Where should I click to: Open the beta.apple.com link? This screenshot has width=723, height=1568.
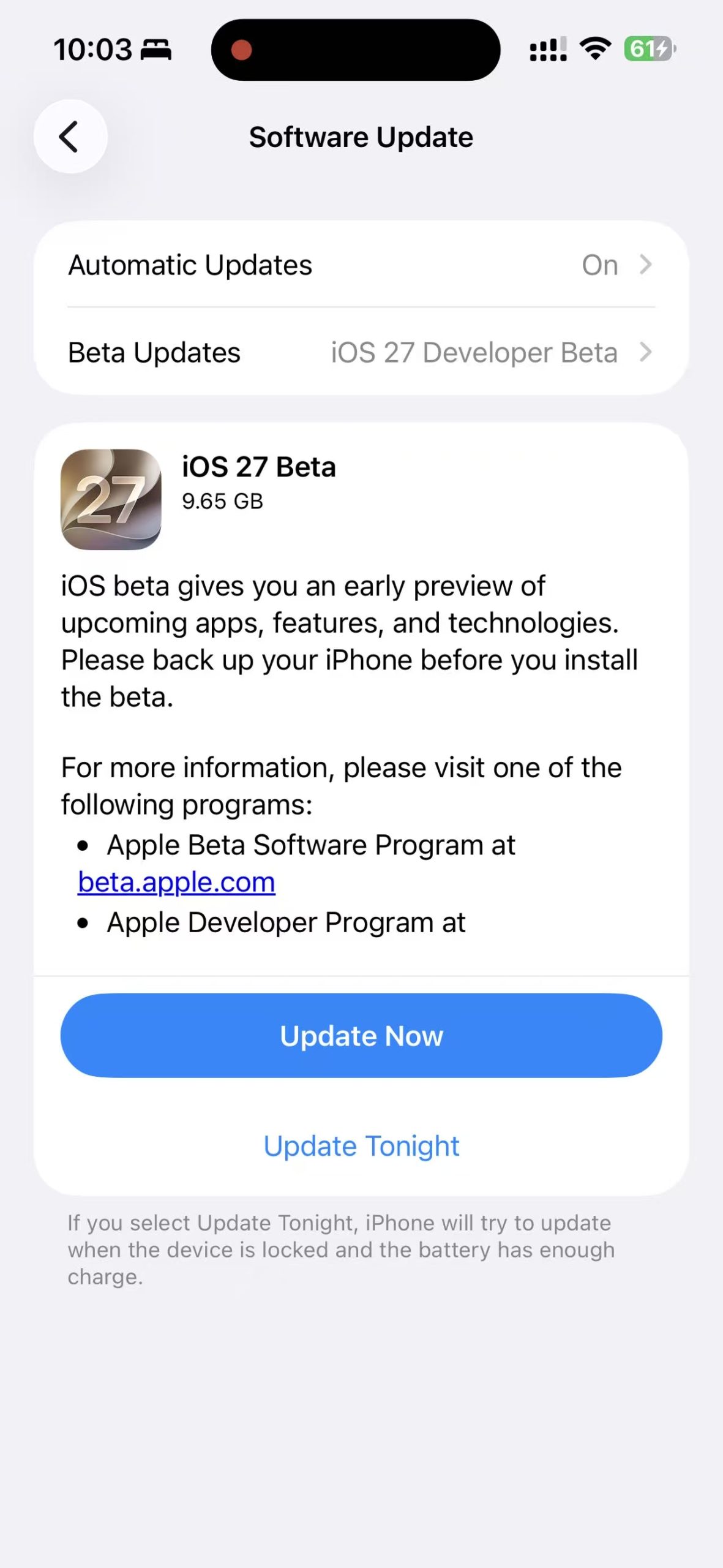(x=176, y=882)
